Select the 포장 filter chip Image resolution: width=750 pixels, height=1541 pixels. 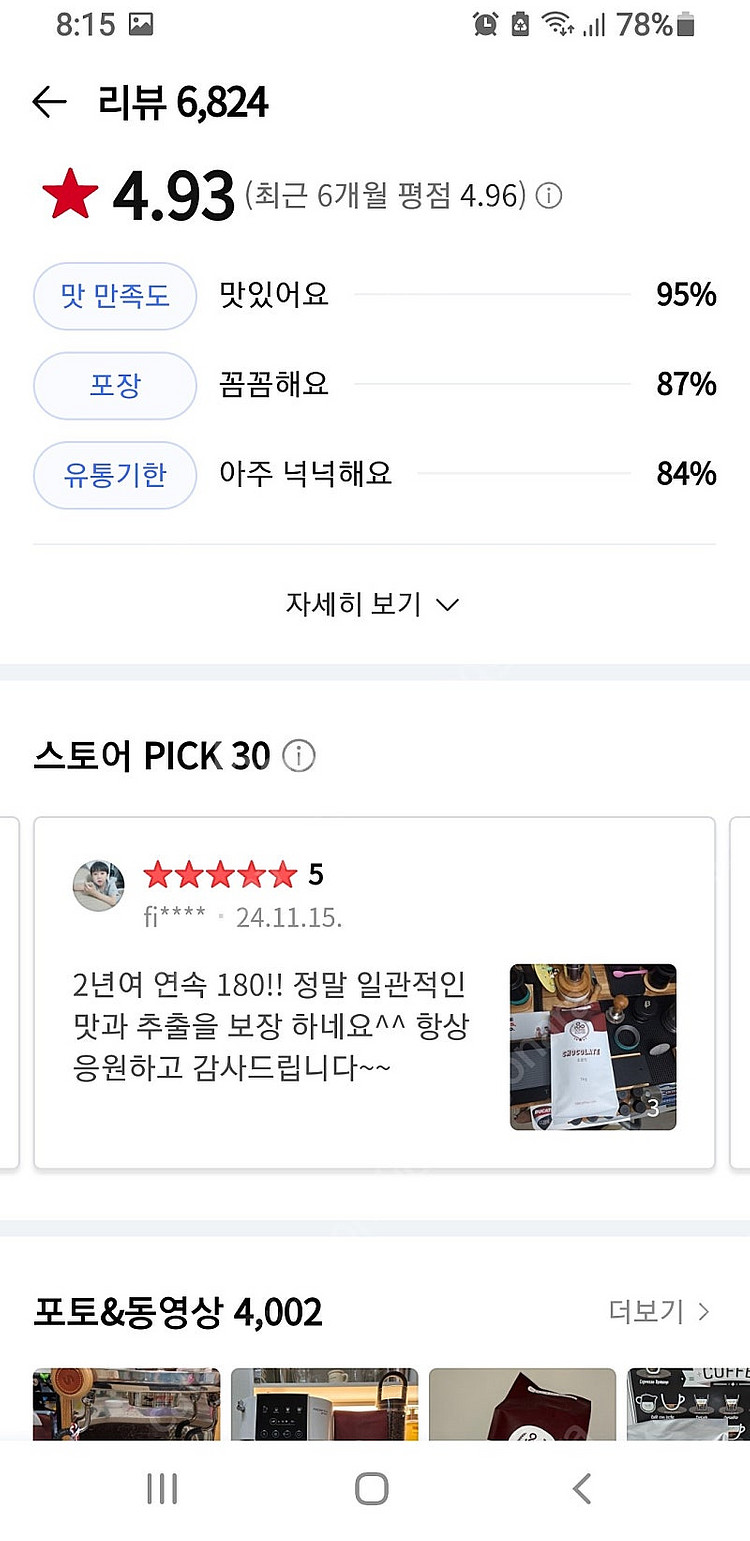point(114,386)
